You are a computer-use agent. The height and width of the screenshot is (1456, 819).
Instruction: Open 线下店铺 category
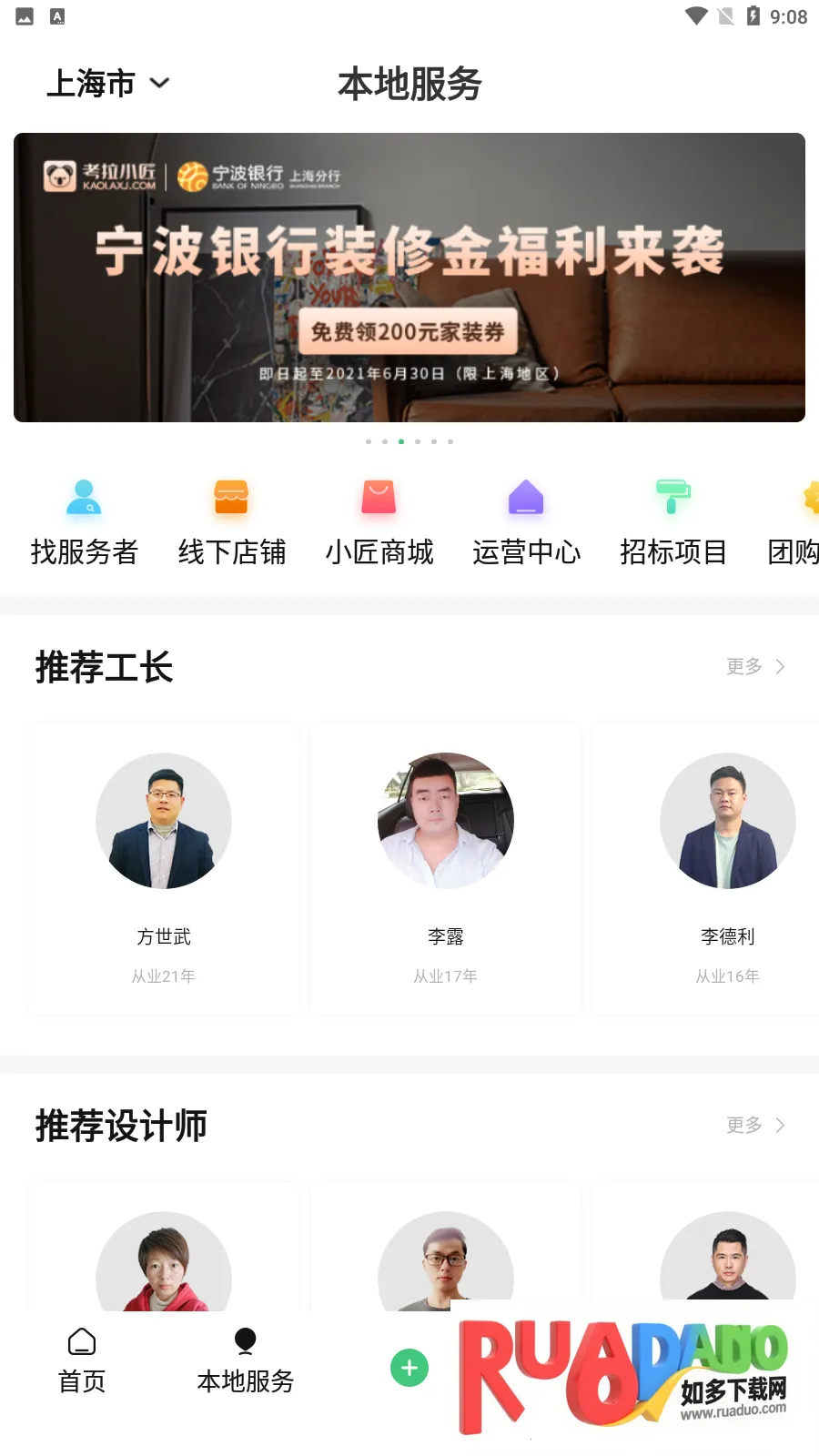coord(231,522)
